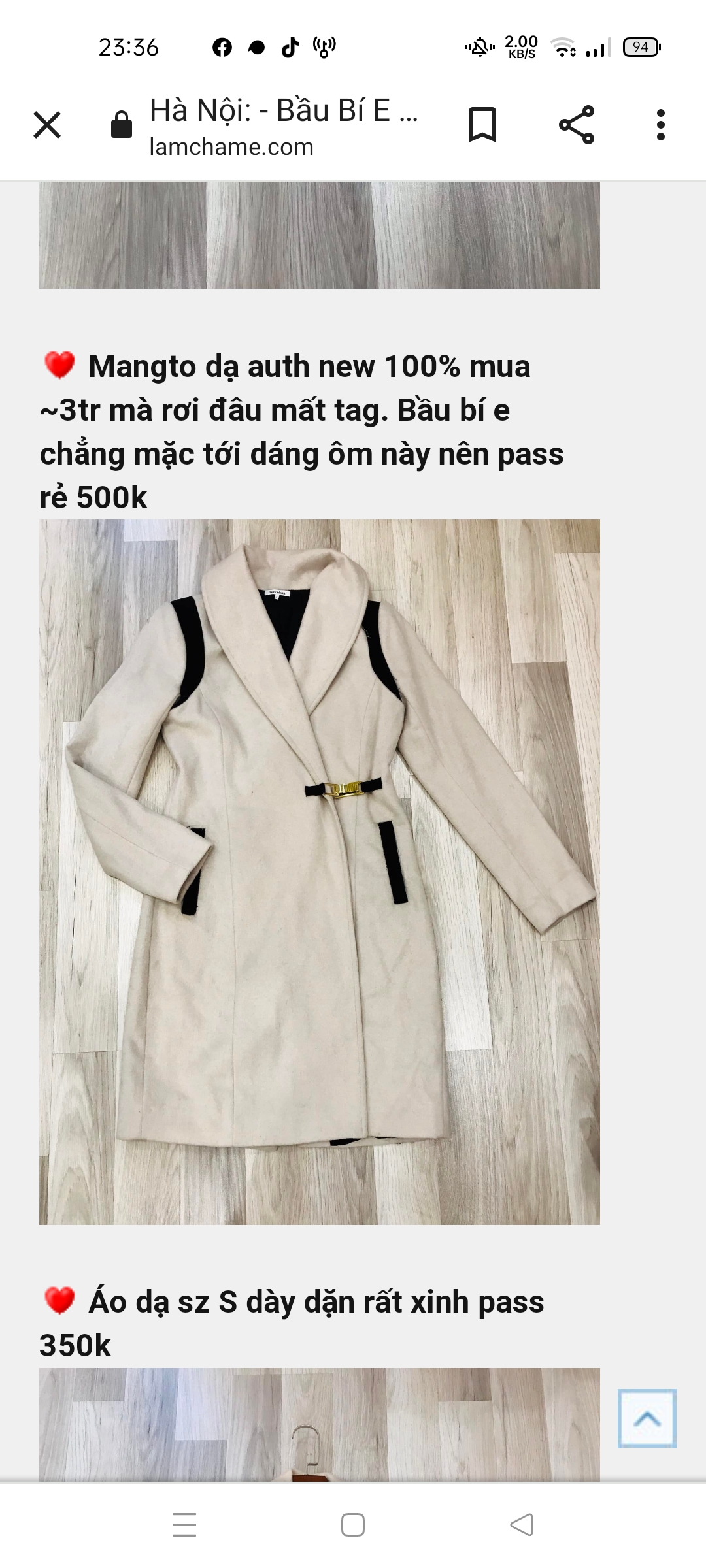View site security info via lock icon
This screenshot has height=1568, width=706.
(122, 124)
